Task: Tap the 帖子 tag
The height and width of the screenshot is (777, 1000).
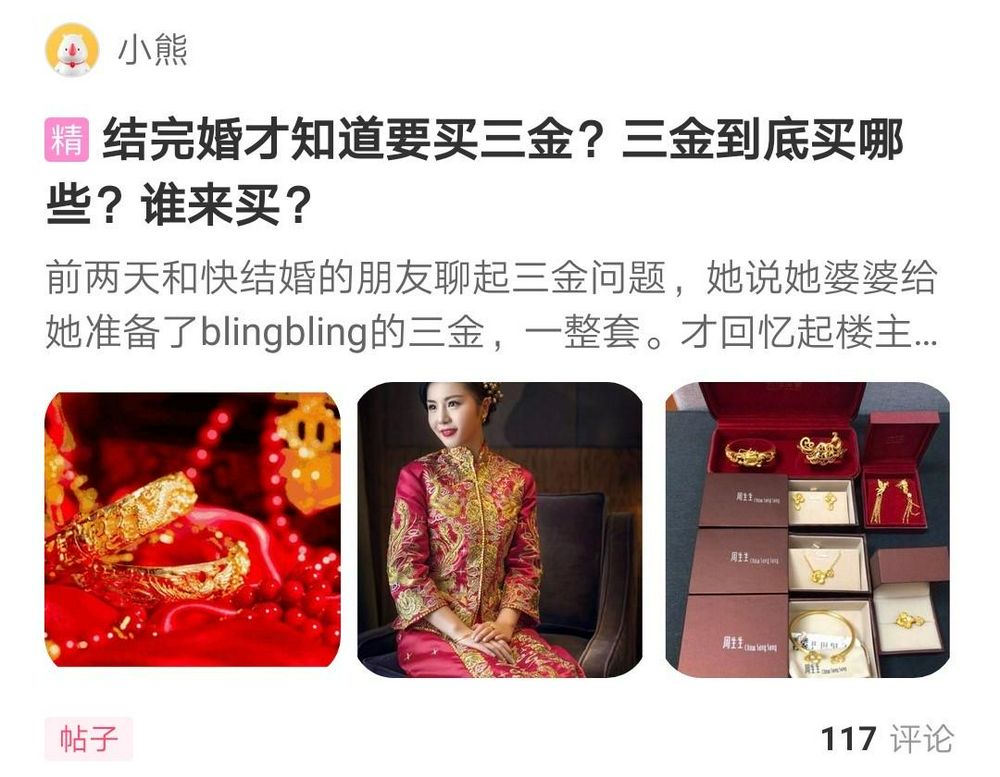Action: (x=89, y=739)
